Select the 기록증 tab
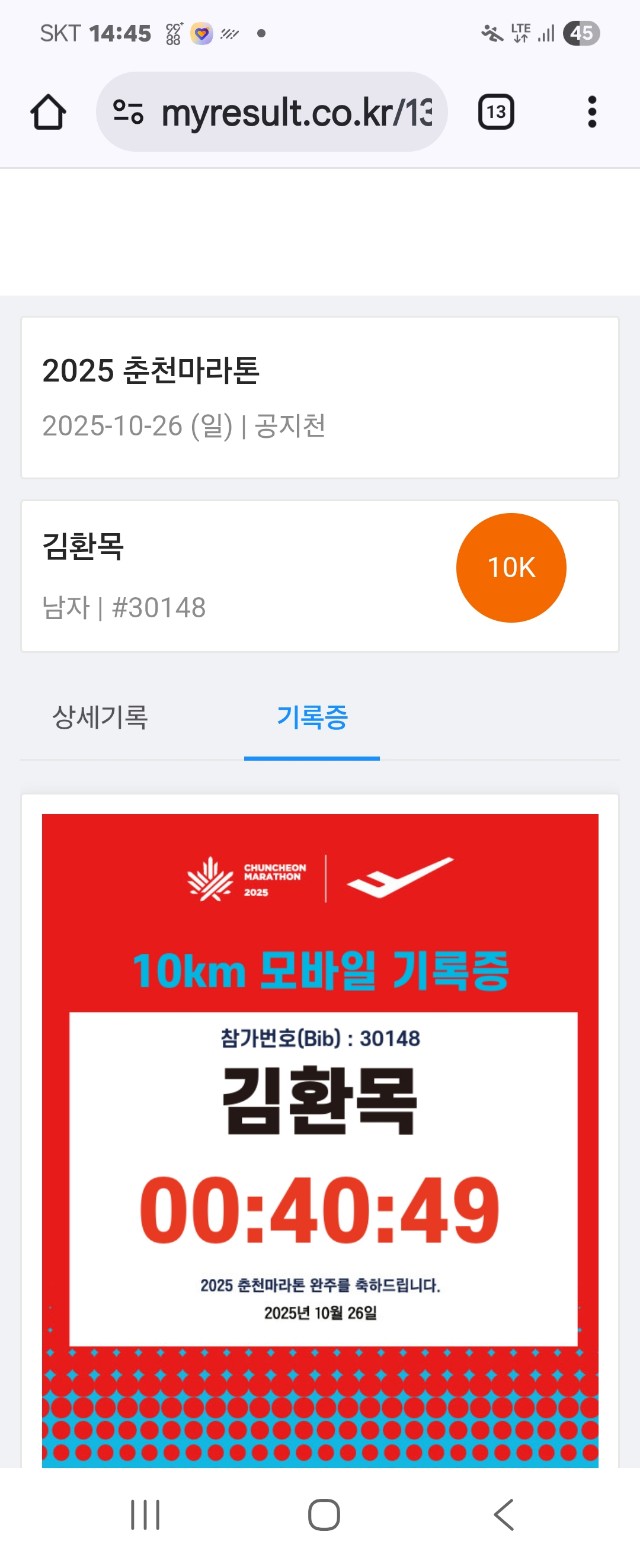Viewport: 640px width, 1564px height. point(312,717)
